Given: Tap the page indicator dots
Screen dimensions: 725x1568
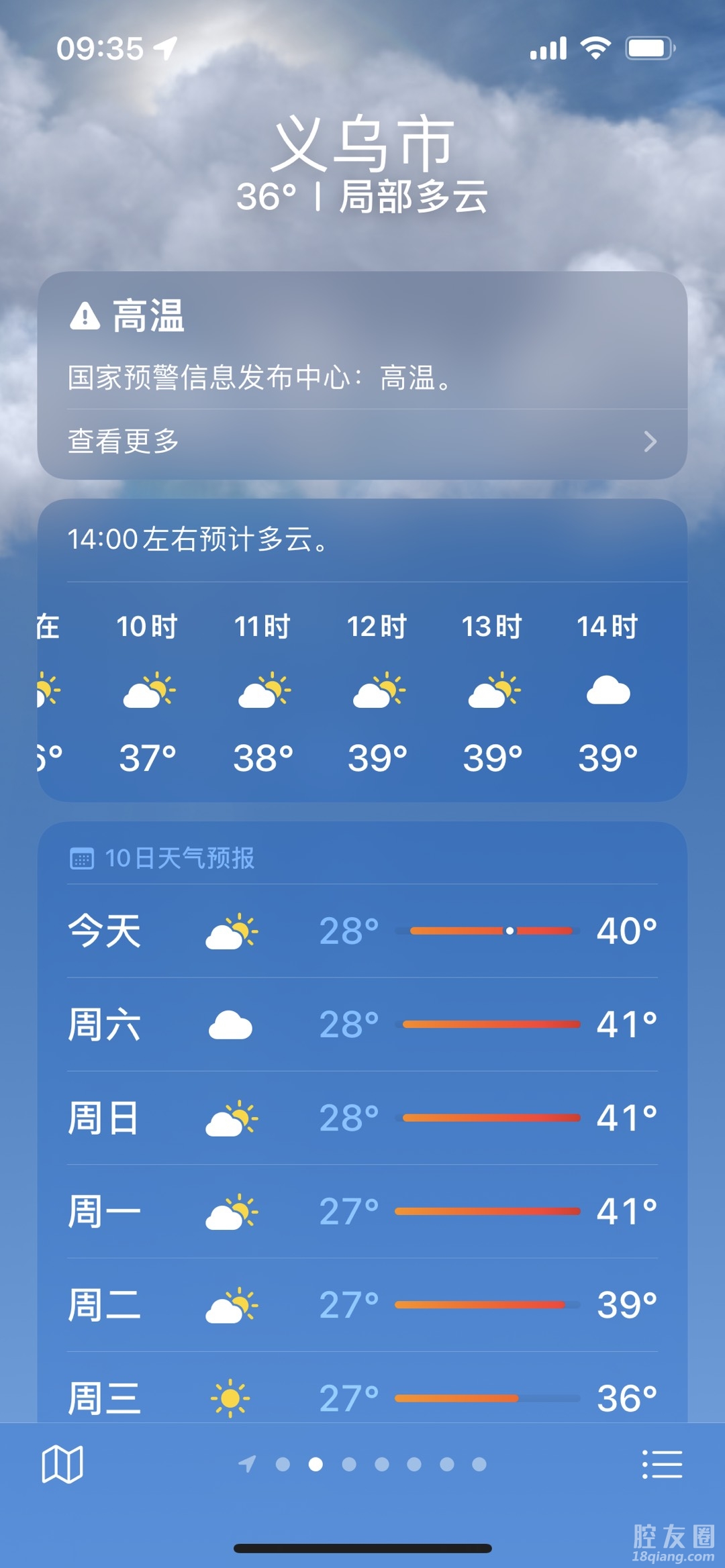Looking at the screenshot, I should pyautogui.click(x=363, y=1464).
